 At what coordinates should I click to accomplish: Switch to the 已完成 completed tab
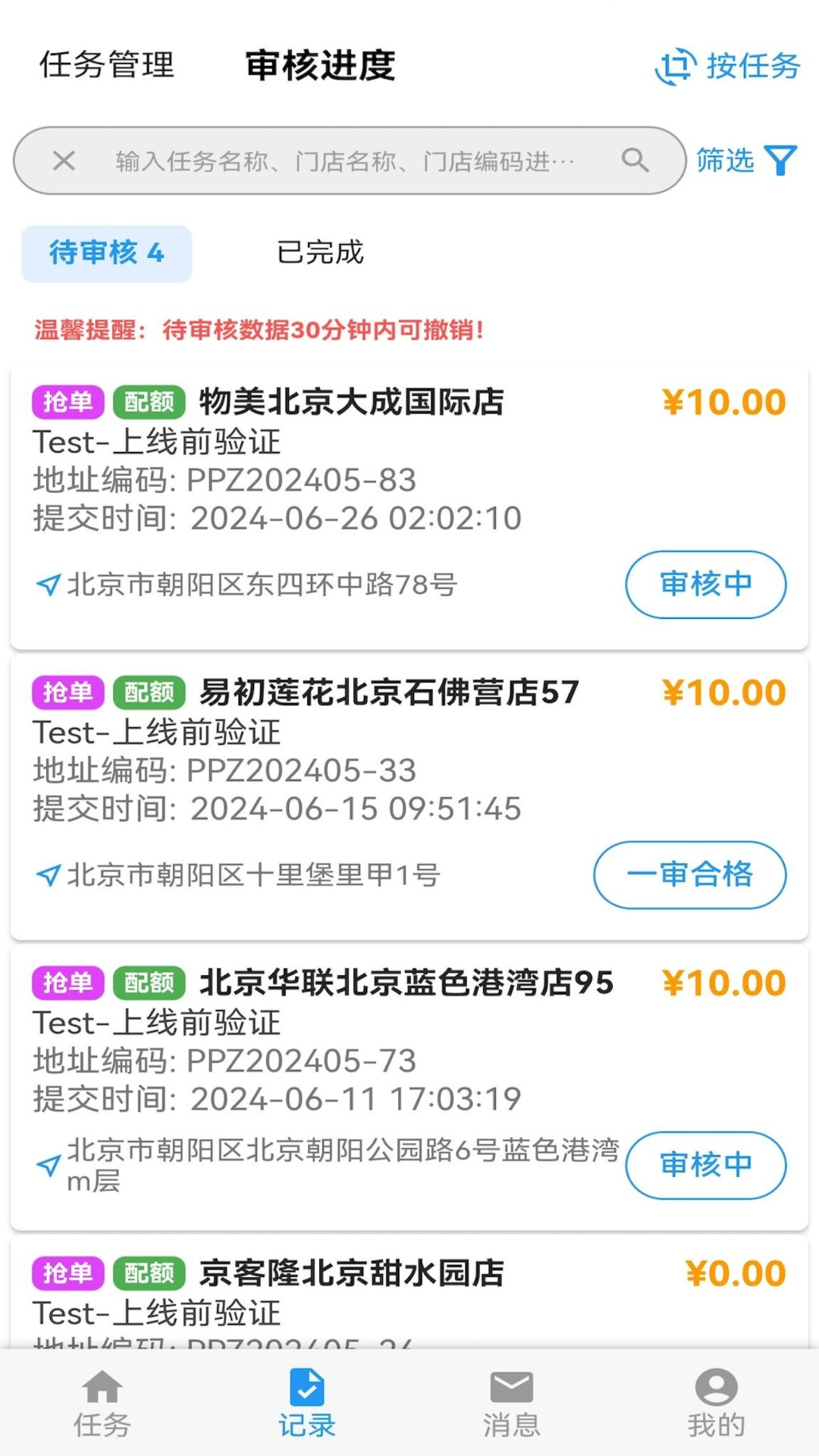[321, 253]
